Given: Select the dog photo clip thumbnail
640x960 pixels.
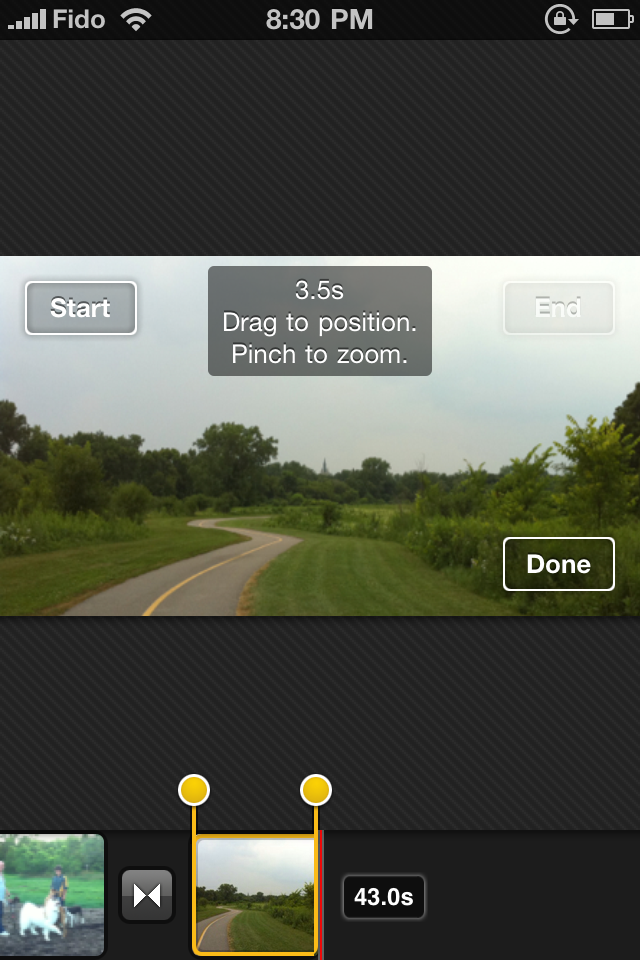Looking at the screenshot, I should click(50, 894).
